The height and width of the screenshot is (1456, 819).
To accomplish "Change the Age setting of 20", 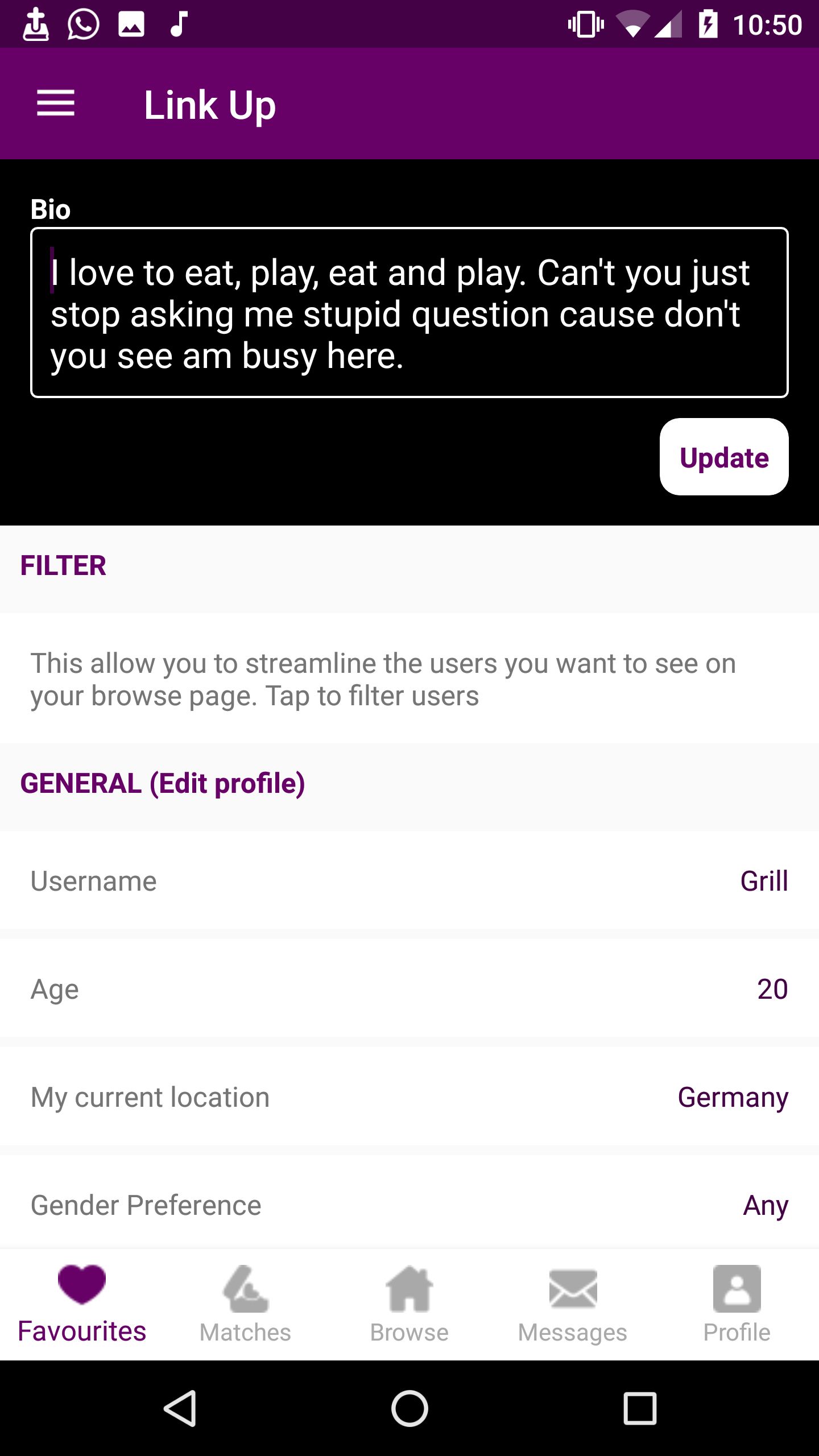I will click(x=409, y=989).
